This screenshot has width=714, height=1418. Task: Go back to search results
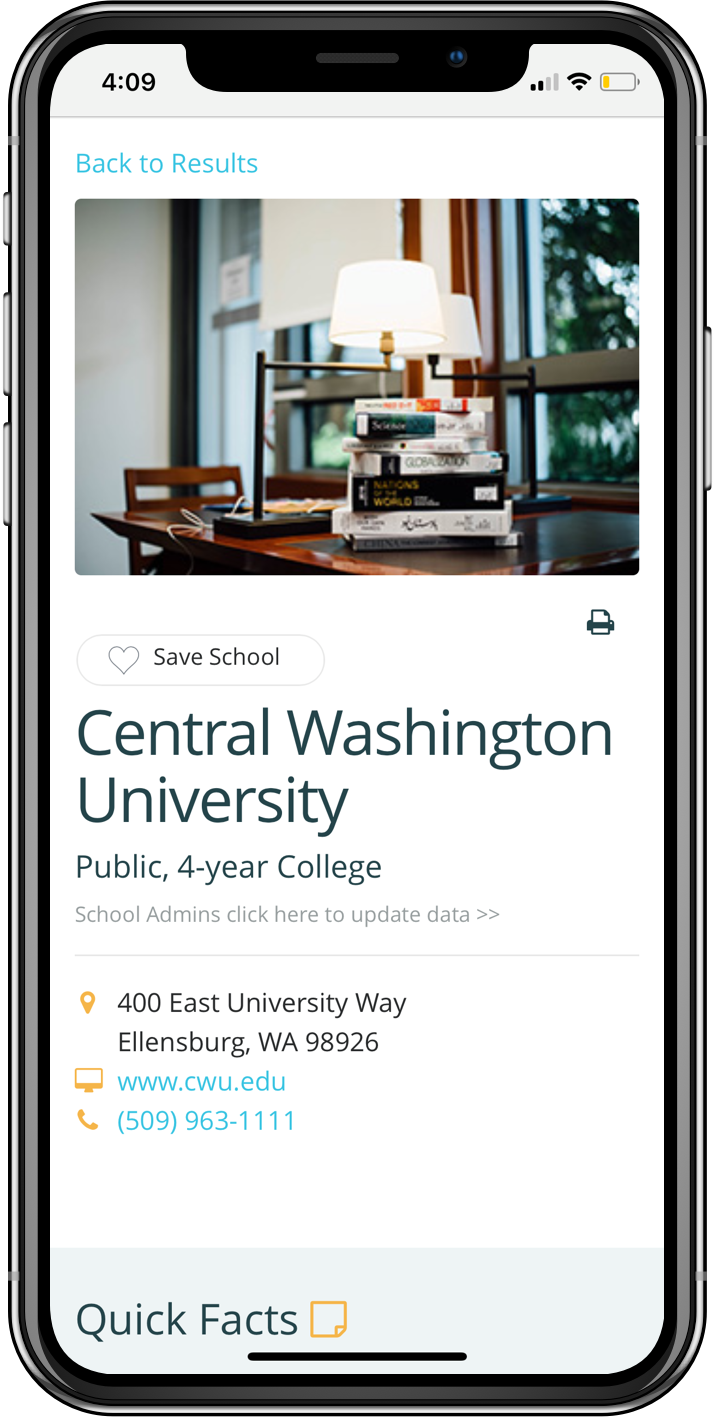pyautogui.click(x=166, y=163)
